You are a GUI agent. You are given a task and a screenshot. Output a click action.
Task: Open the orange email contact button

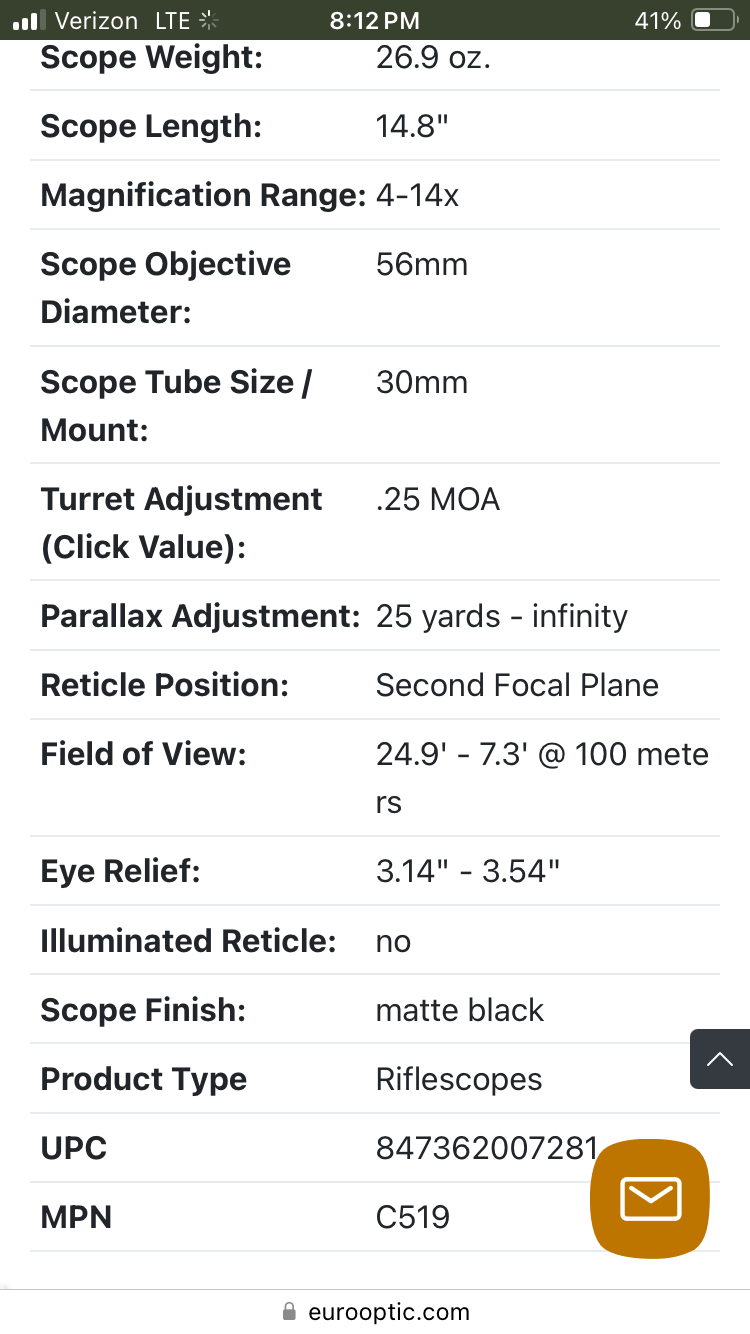point(650,1198)
